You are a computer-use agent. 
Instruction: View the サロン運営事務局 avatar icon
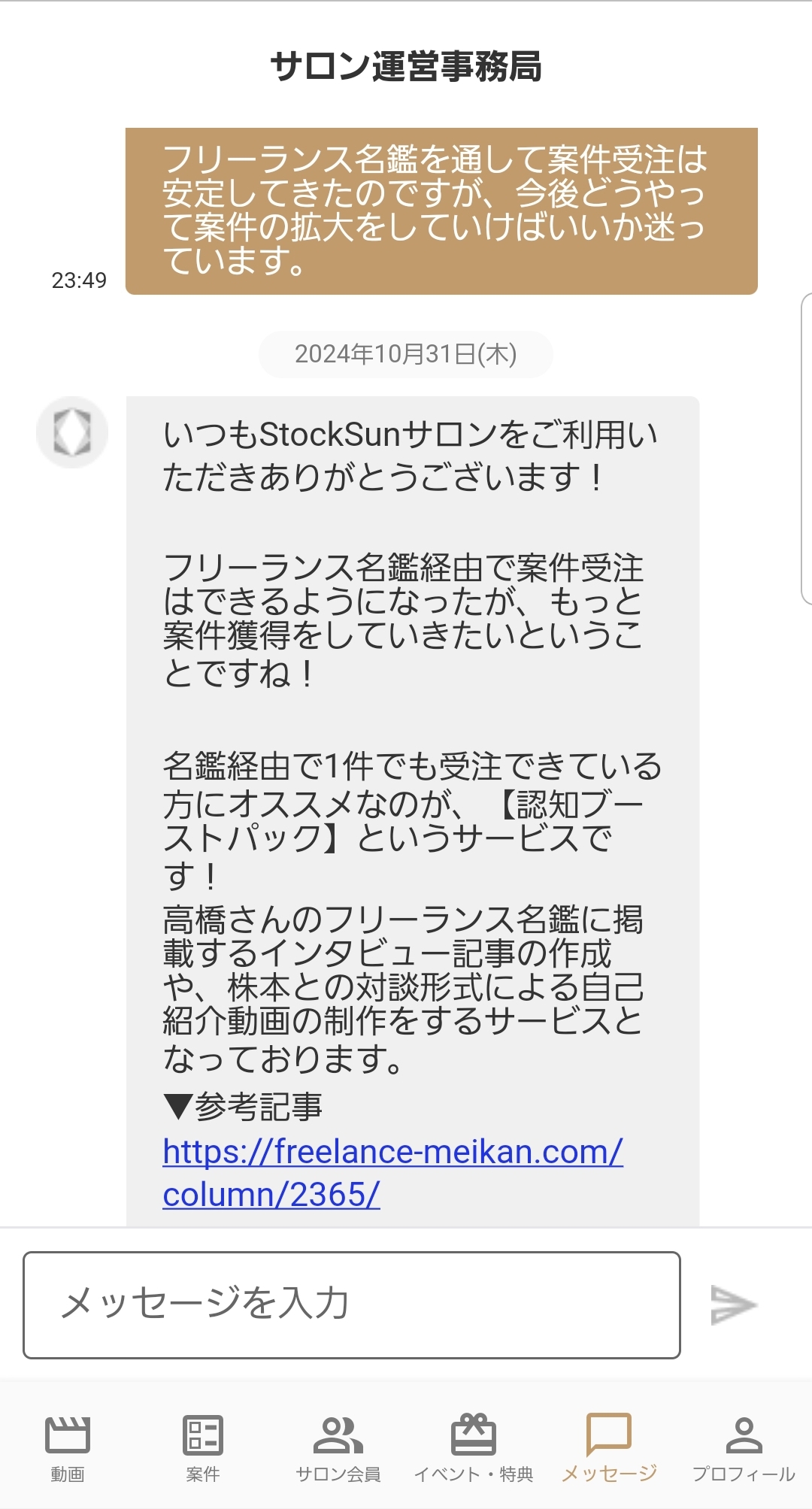click(72, 432)
